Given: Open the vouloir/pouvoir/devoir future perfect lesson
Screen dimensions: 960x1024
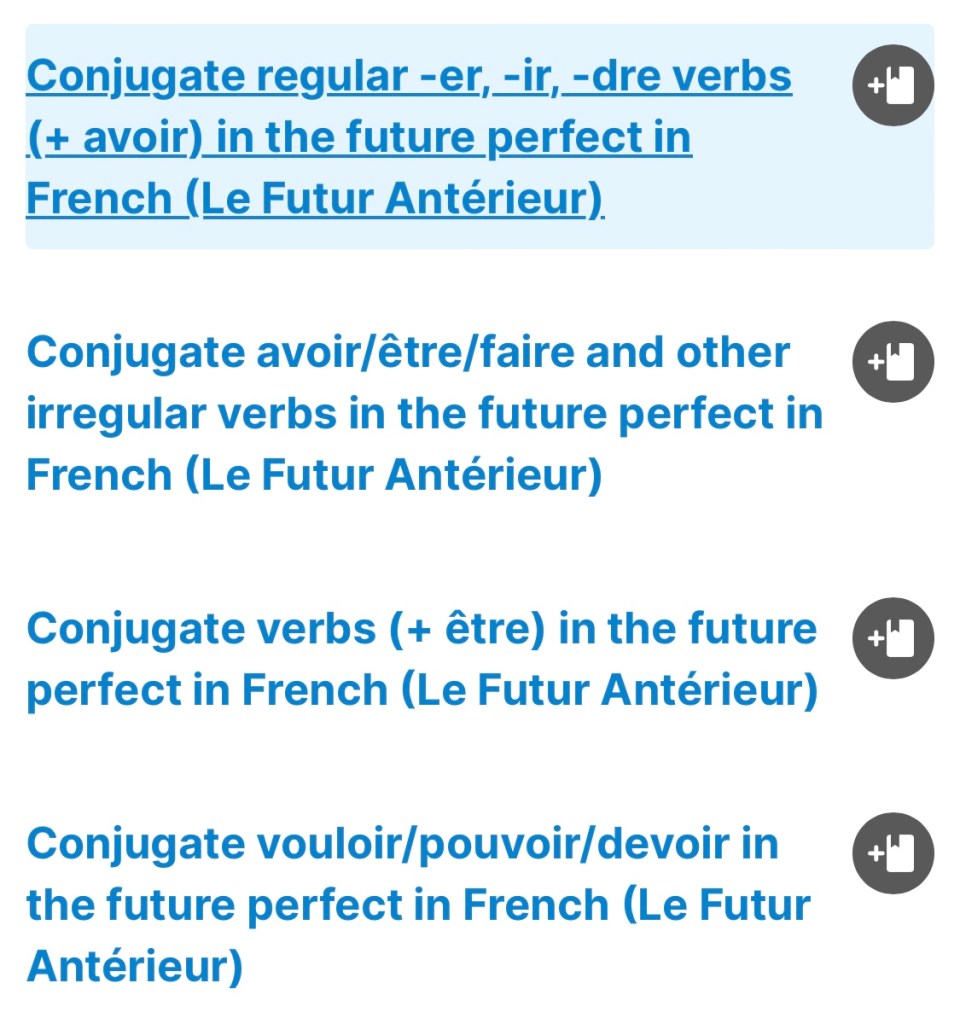Looking at the screenshot, I should point(418,905).
